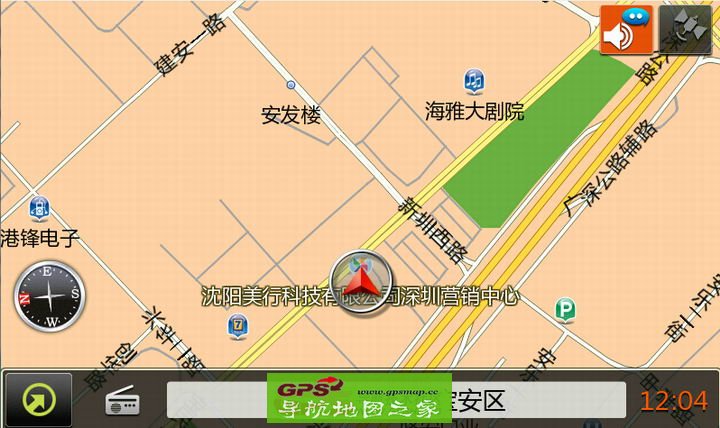Select the 港锋电子 point of interest
Screen dimensions: 720x428
coord(38,209)
